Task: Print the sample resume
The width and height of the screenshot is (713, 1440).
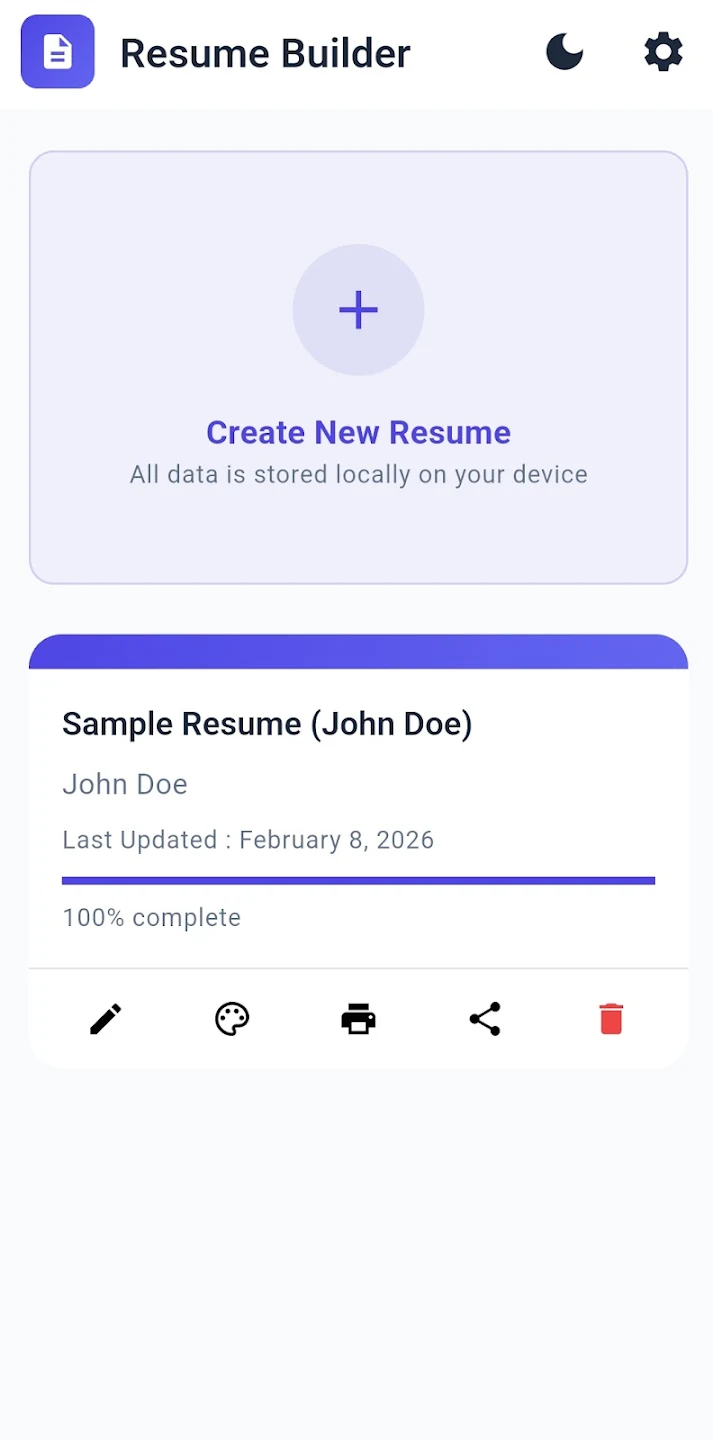Action: click(x=358, y=1019)
